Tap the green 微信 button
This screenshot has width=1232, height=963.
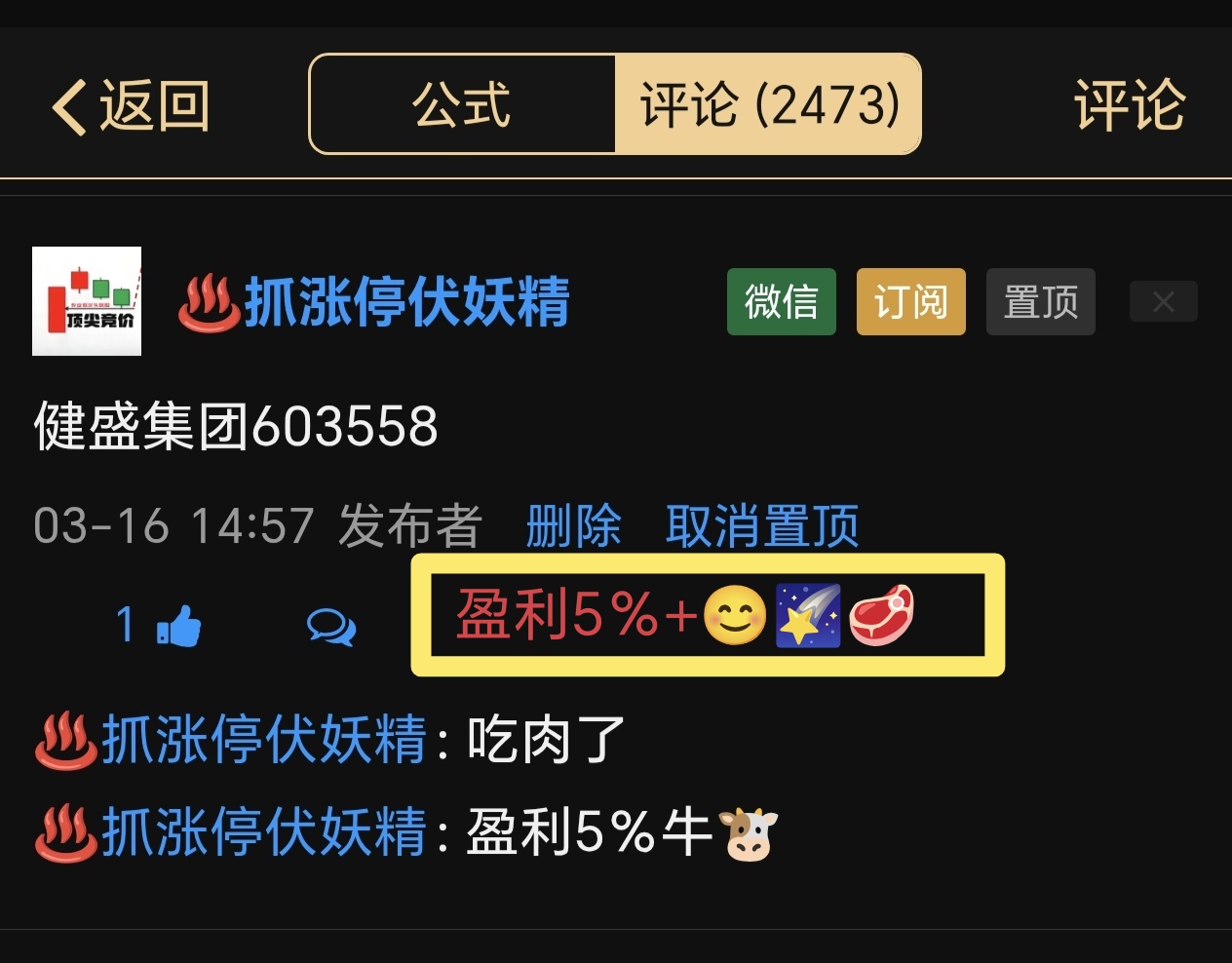(x=781, y=302)
